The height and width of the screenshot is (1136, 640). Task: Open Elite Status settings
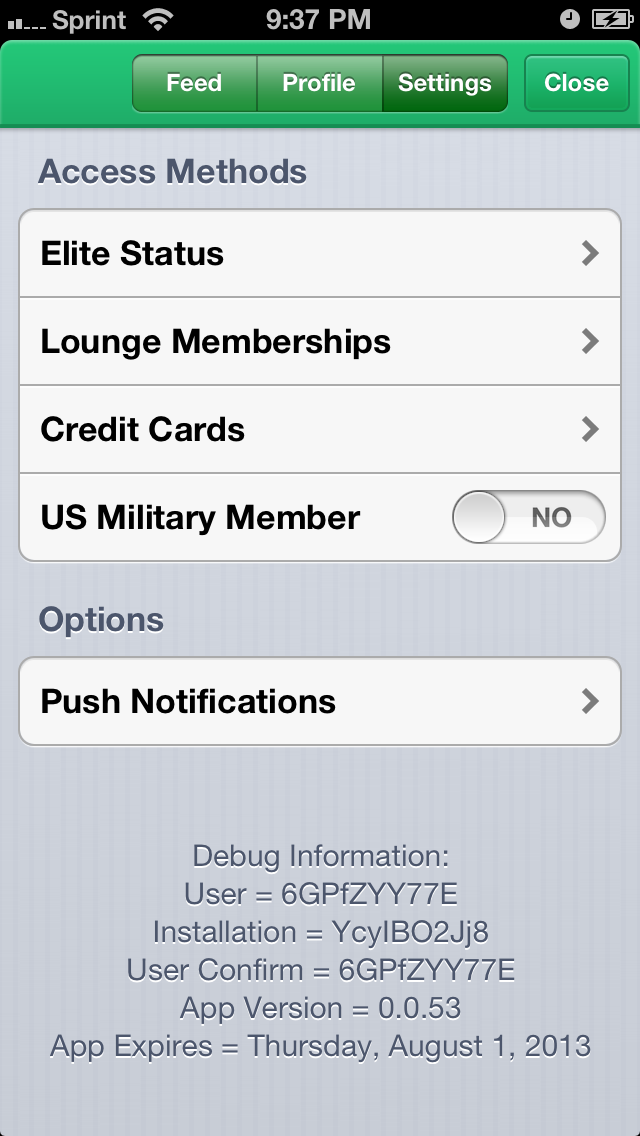click(320, 254)
